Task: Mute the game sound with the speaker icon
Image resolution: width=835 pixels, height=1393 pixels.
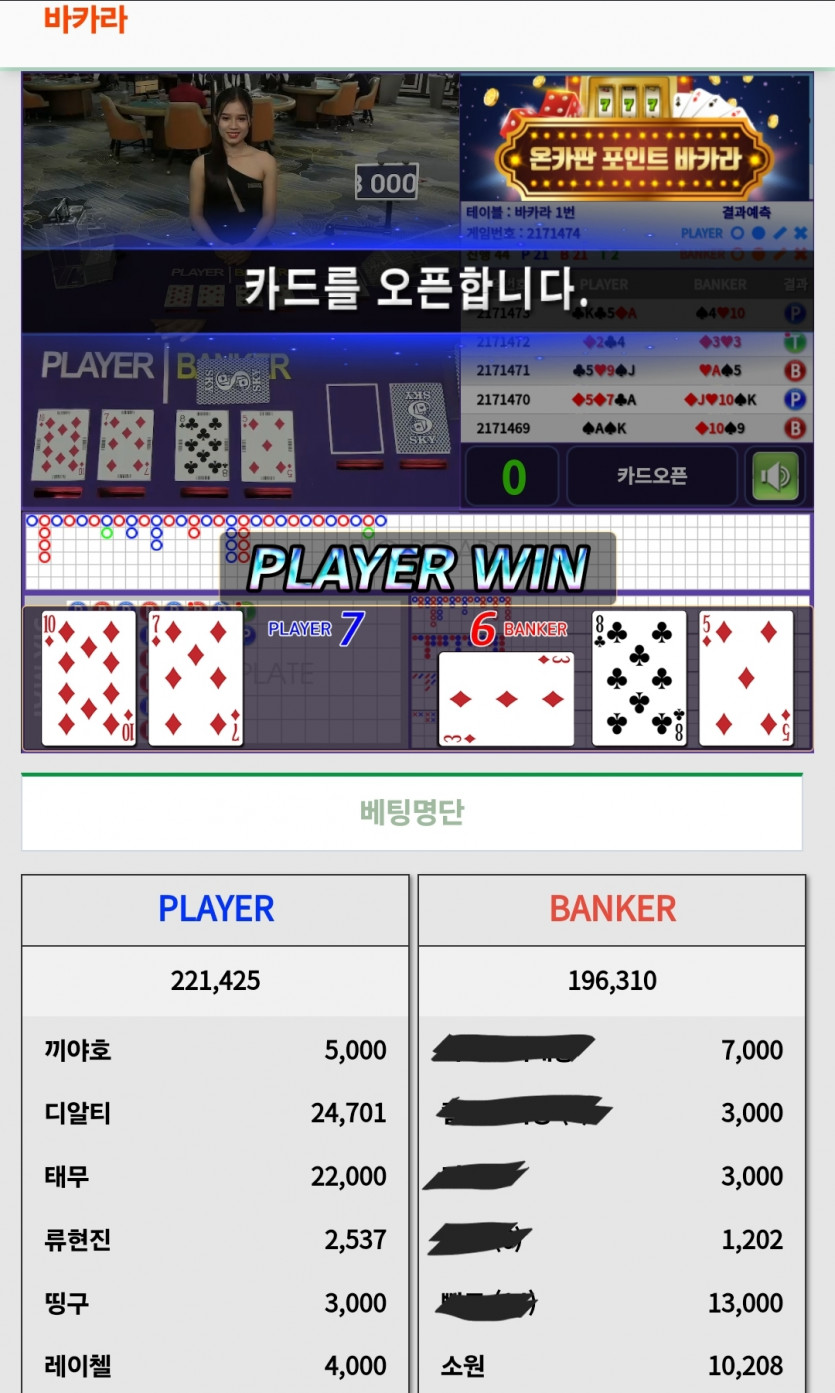Action: coord(776,477)
